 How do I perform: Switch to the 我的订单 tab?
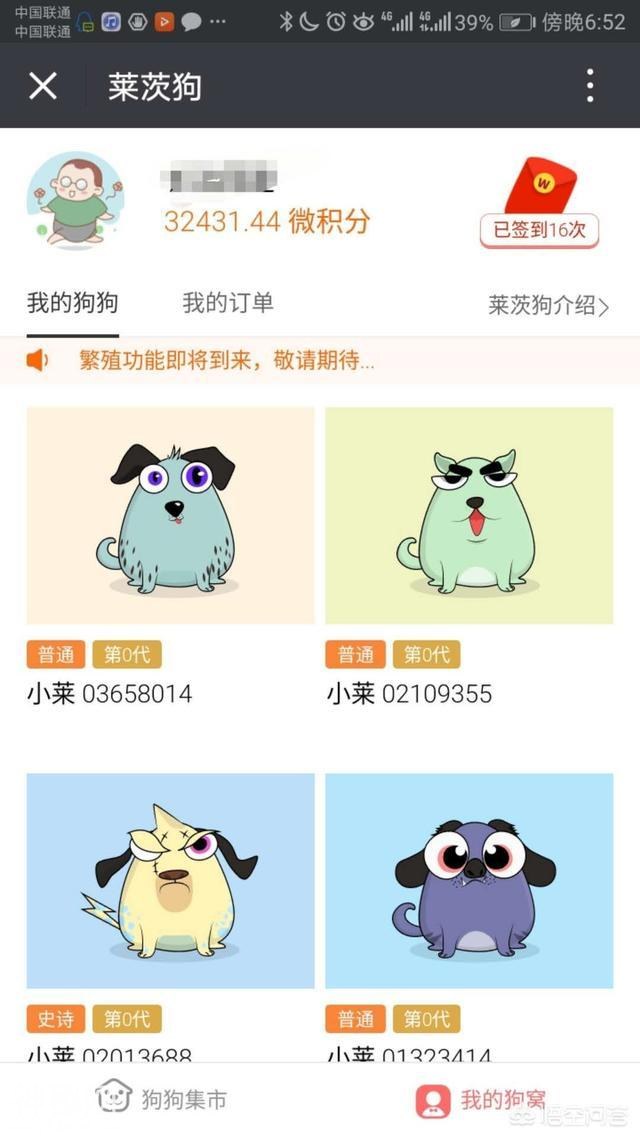(x=228, y=303)
